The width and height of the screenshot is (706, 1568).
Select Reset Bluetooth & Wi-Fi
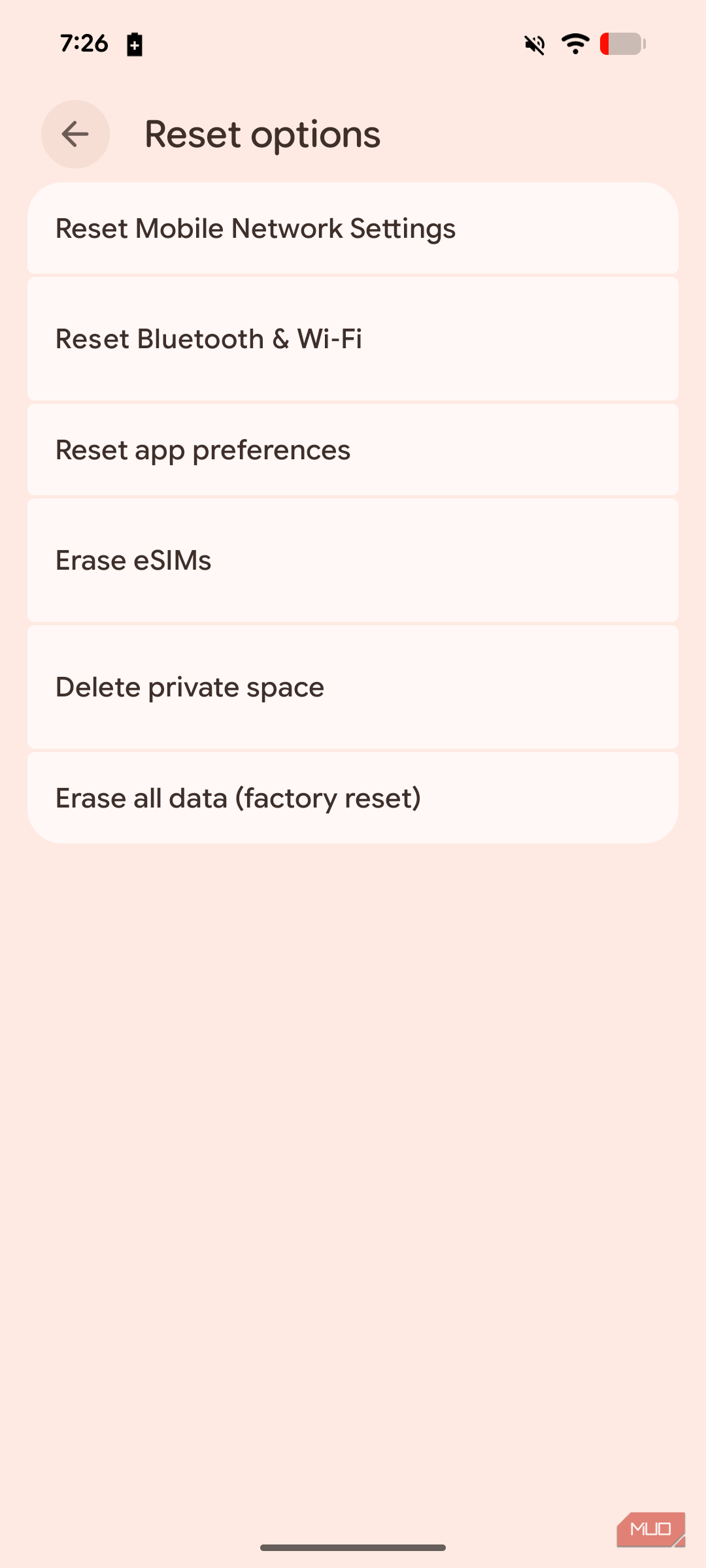point(353,338)
